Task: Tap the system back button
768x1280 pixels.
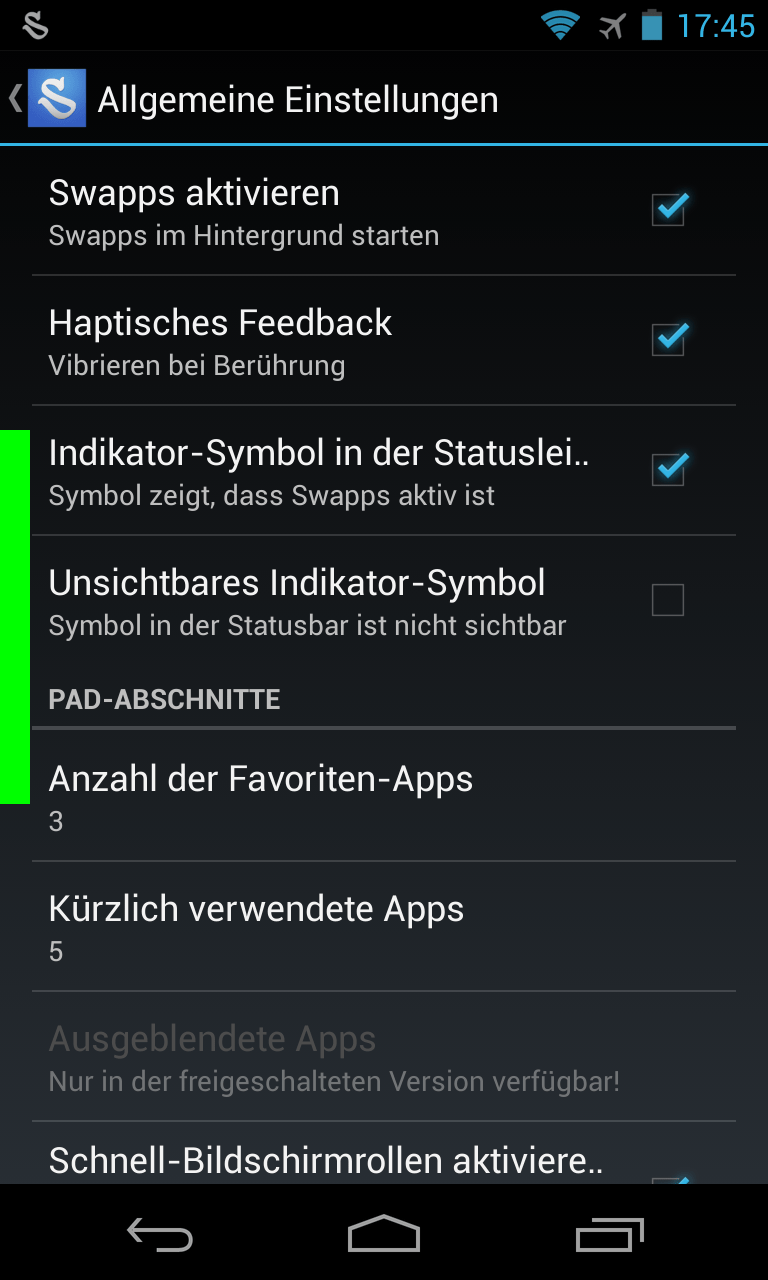Action: pyautogui.click(x=160, y=1236)
